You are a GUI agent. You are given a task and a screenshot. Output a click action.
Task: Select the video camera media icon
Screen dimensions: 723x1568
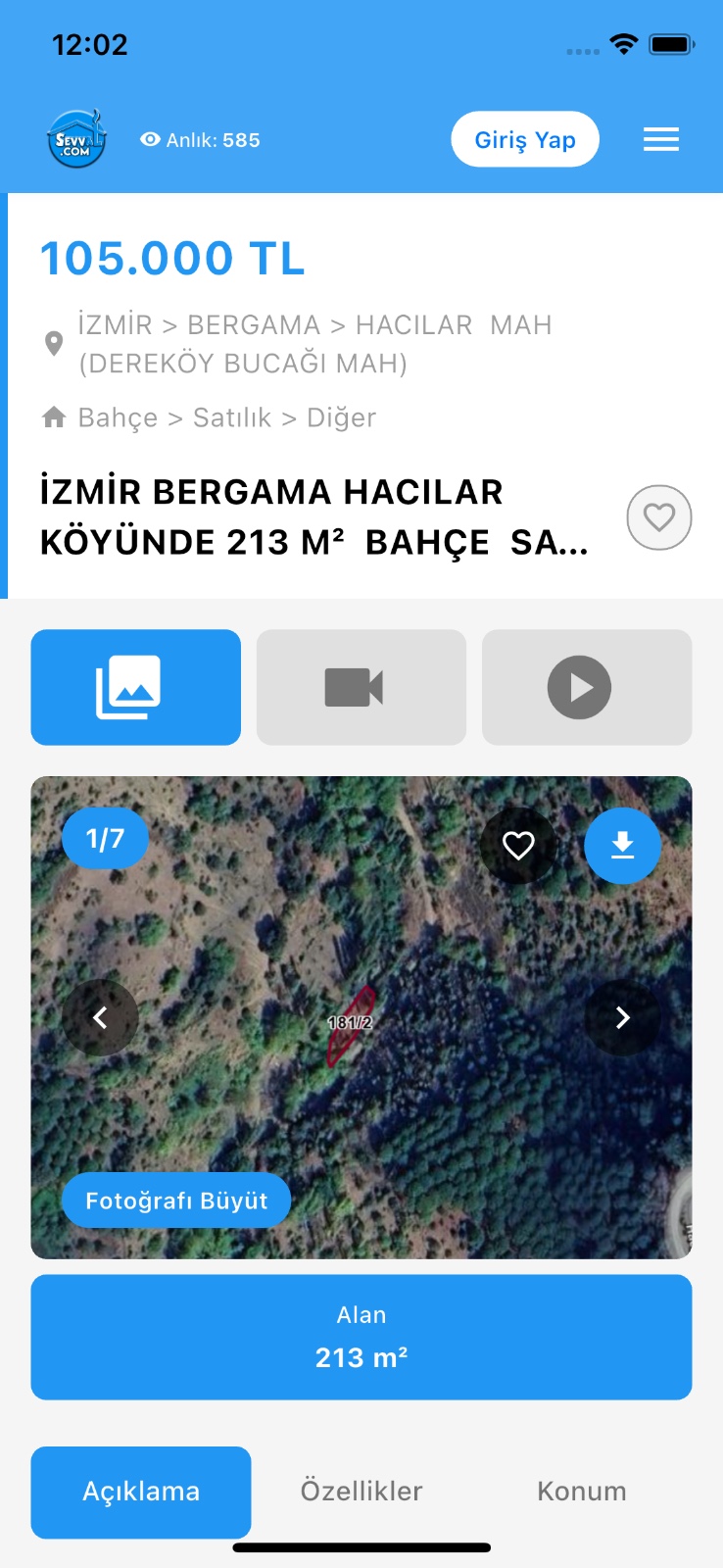pyautogui.click(x=361, y=687)
